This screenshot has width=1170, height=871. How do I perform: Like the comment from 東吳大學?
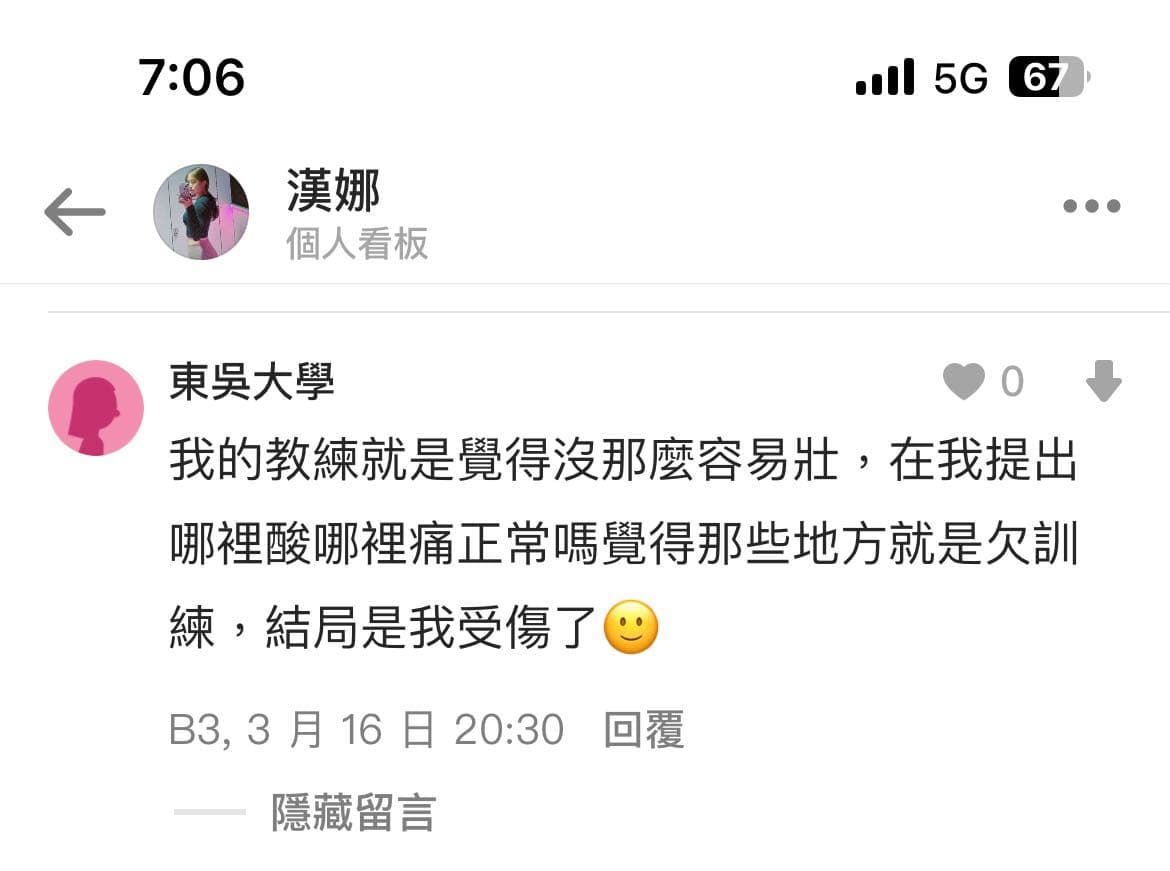(964, 382)
